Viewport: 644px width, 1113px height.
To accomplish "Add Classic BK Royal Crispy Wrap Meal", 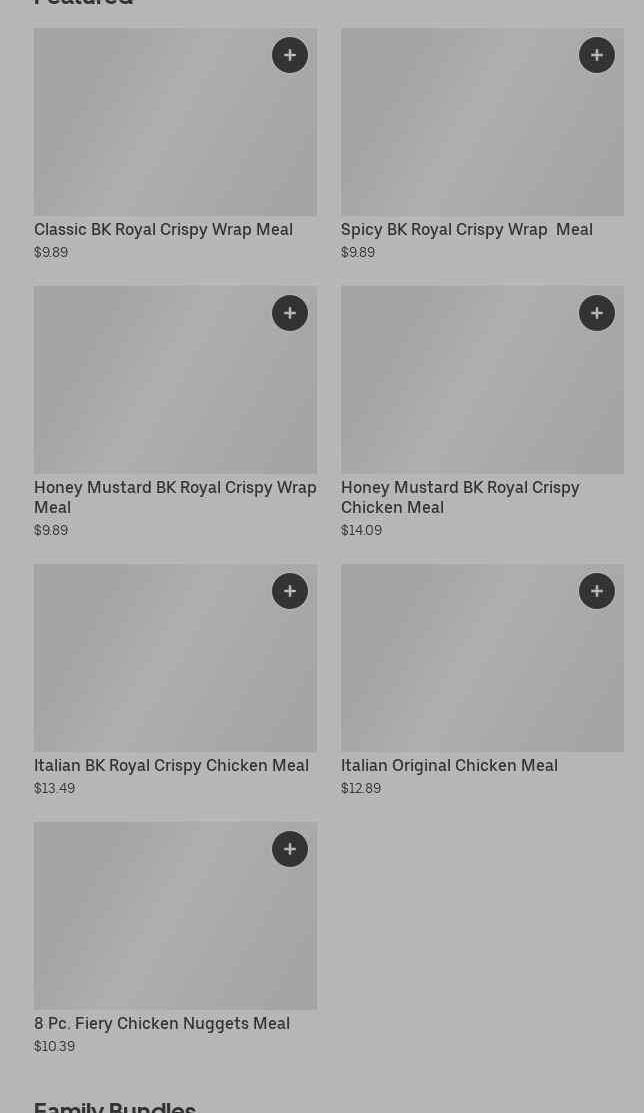I will [290, 55].
